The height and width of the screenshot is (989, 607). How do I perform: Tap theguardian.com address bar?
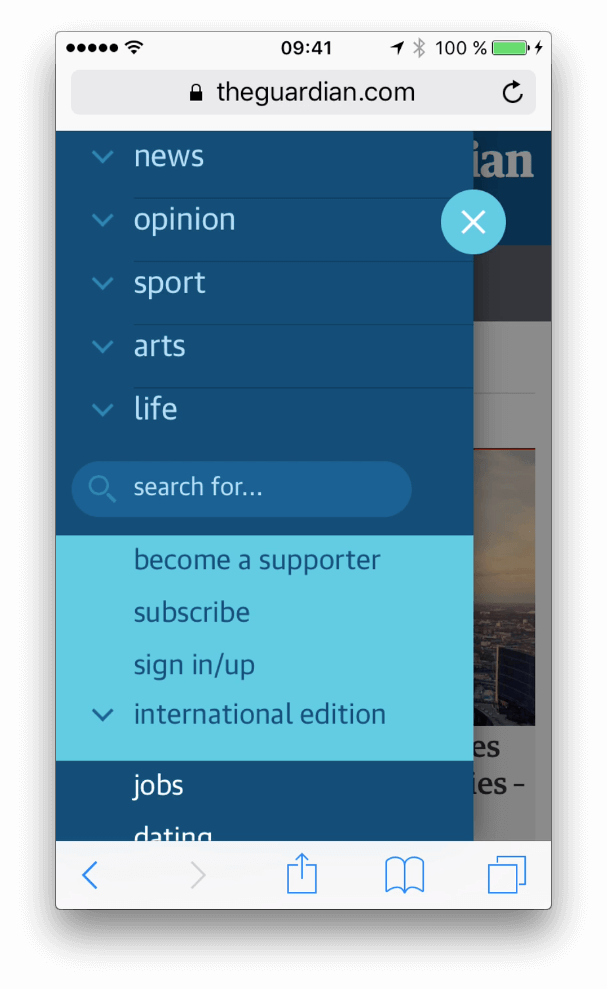(302, 93)
